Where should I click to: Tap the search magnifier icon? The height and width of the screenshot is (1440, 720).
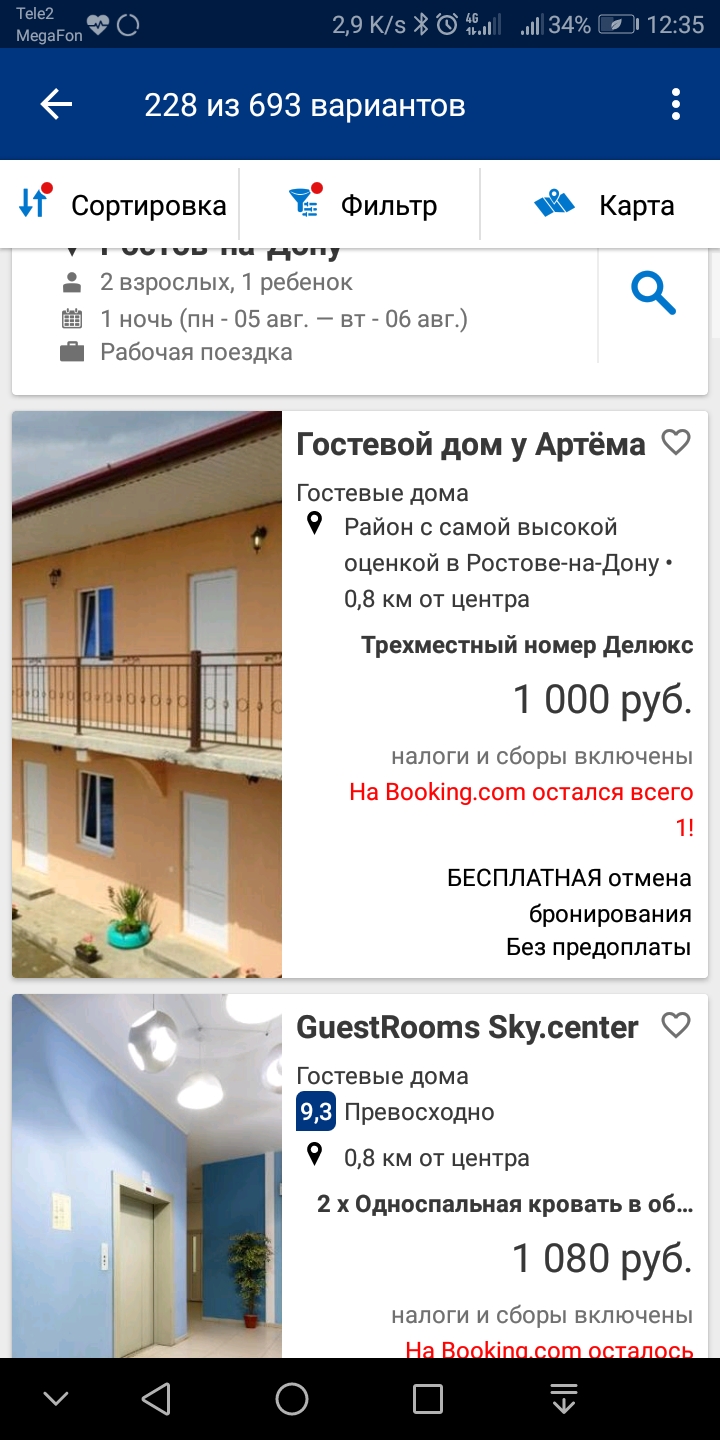pyautogui.click(x=653, y=294)
